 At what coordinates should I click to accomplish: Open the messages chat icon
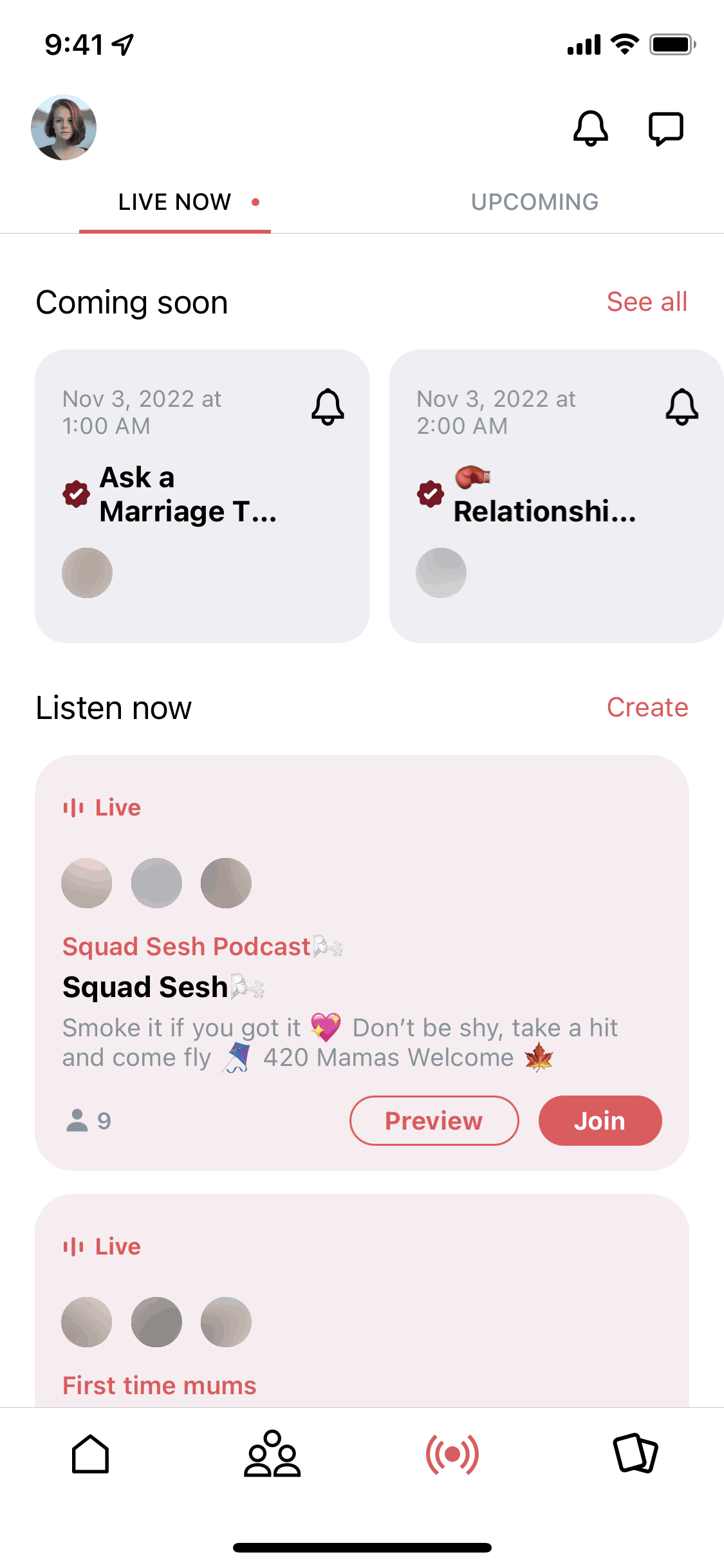665,128
